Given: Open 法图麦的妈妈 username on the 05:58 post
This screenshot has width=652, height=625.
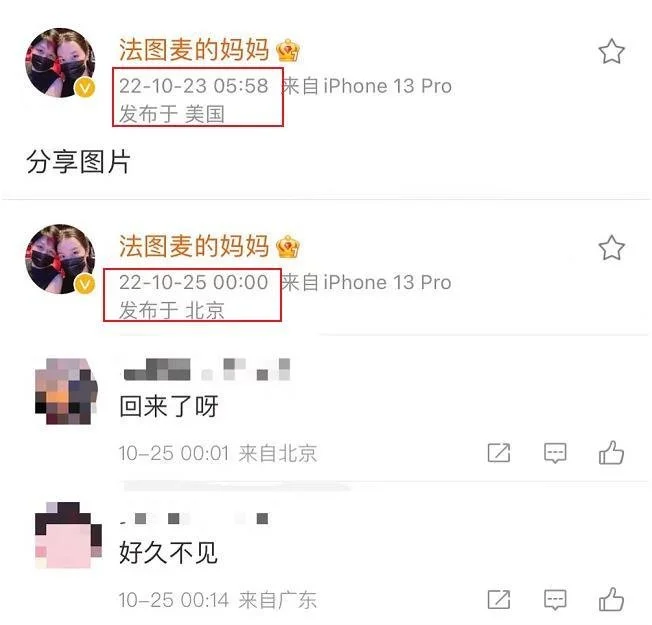Looking at the screenshot, I should pyautogui.click(x=194, y=49).
